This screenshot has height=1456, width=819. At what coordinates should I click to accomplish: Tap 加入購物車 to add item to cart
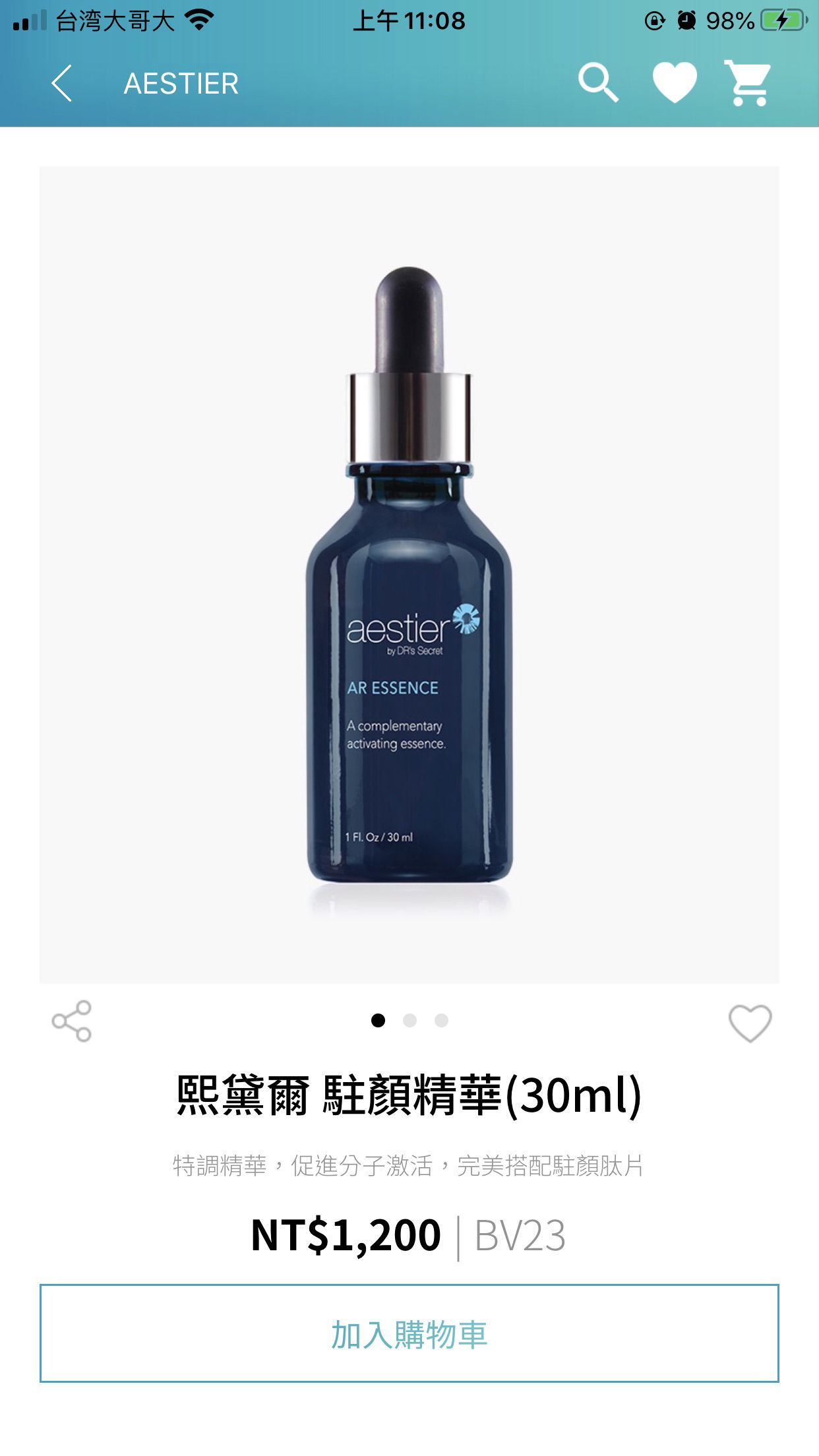click(x=409, y=1332)
